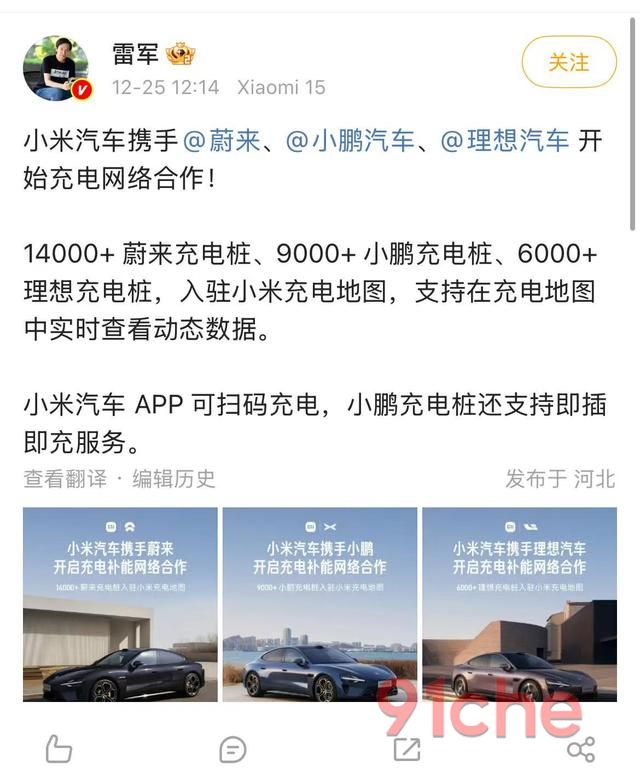Open the 小米汽车携手蔚来 image
This screenshot has height=784, width=640.
120,604
